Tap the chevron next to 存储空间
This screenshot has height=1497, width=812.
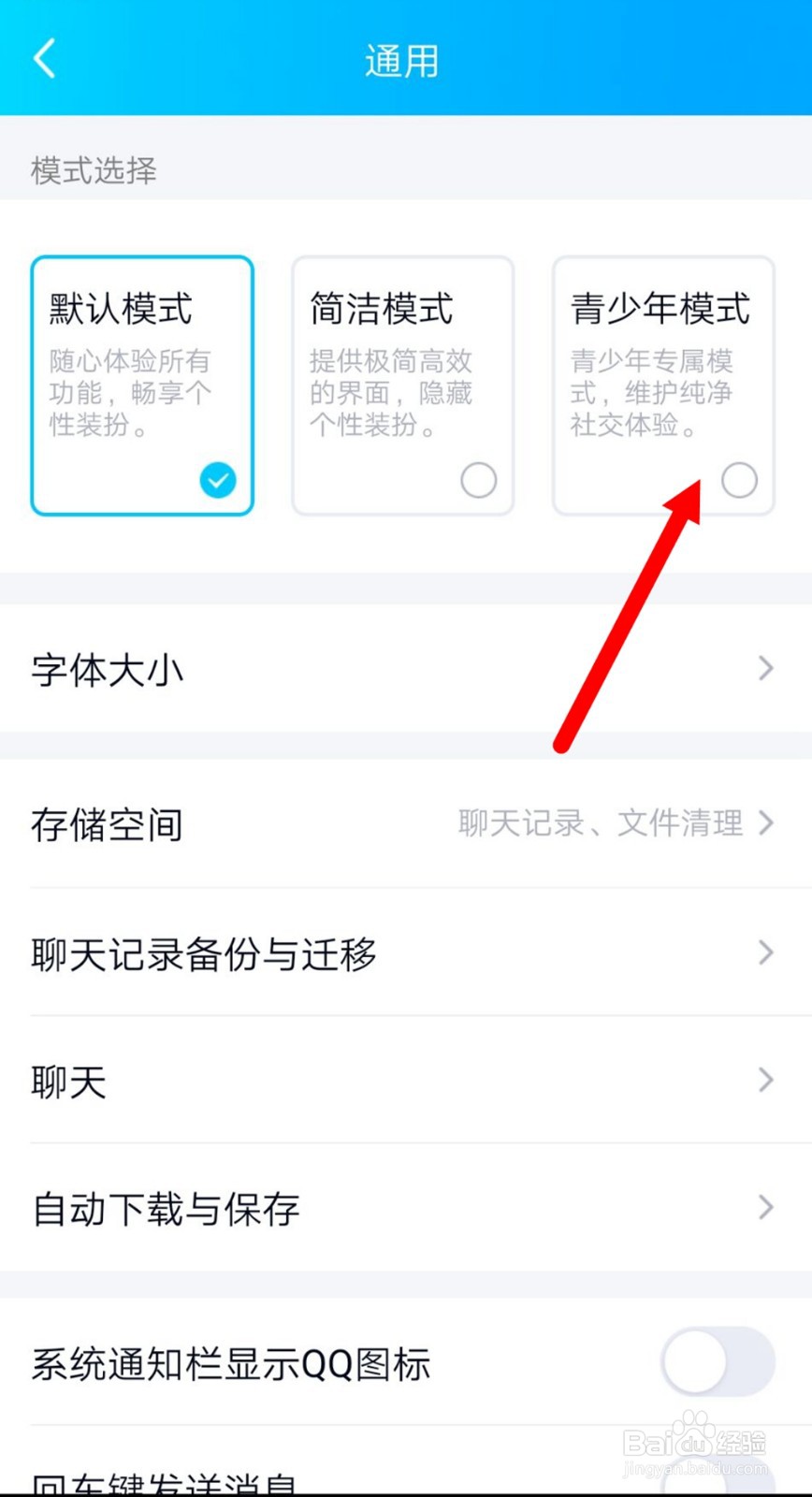coord(765,823)
